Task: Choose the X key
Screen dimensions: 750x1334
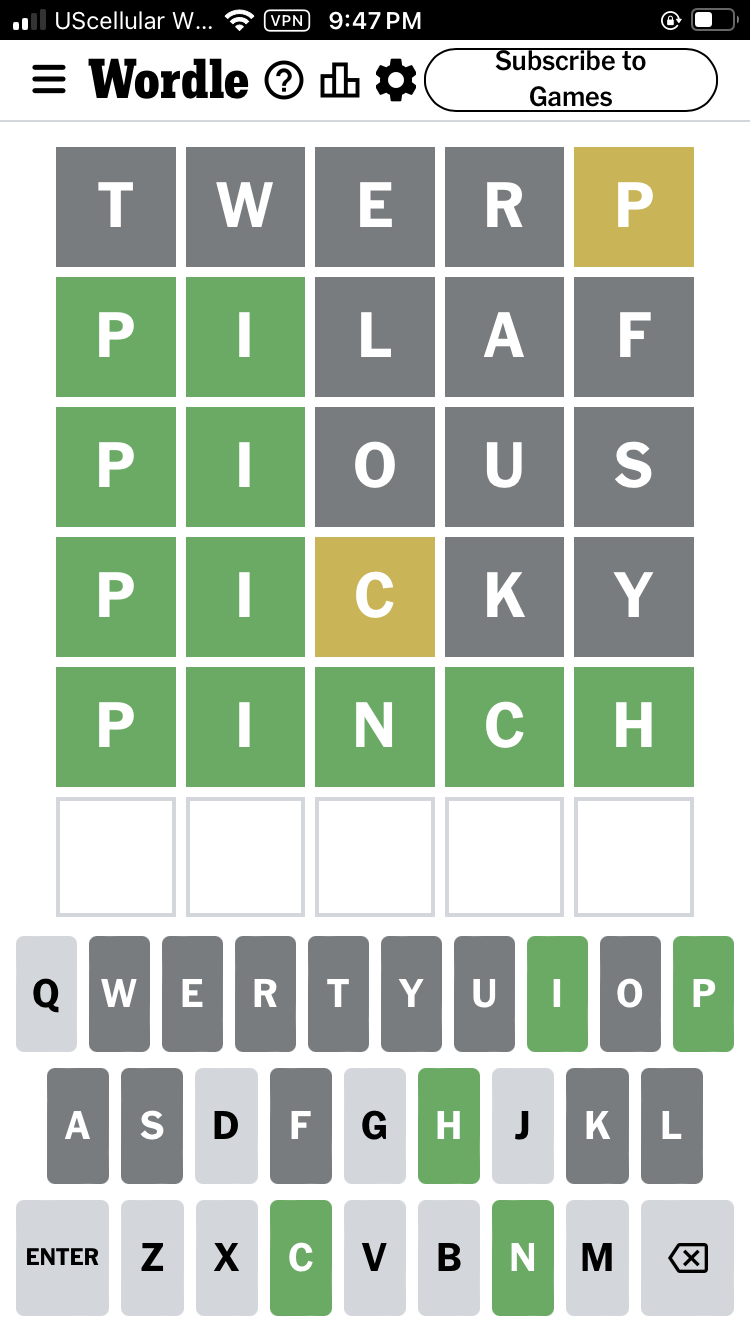Action: click(x=227, y=1258)
